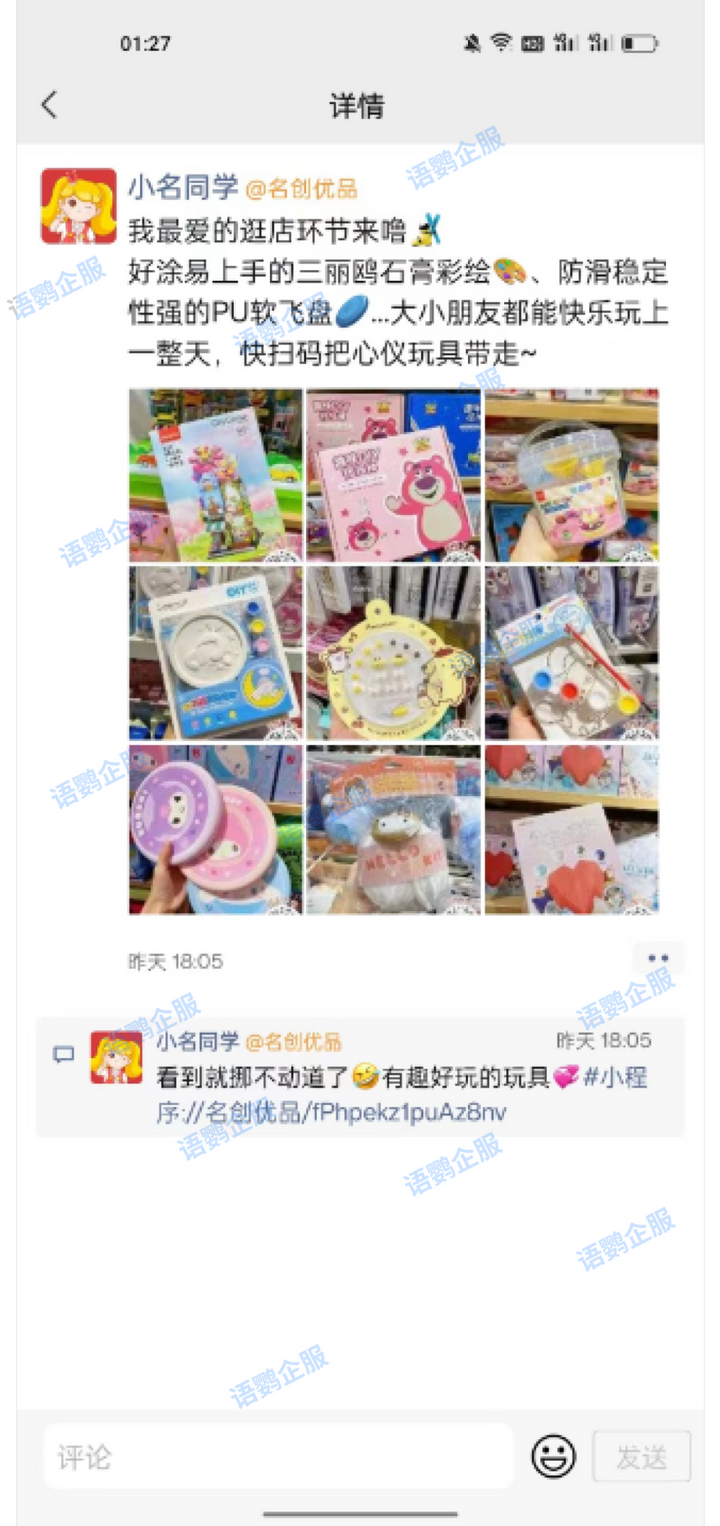
Task: Open the red heart card photo
Action: pos(571,829)
